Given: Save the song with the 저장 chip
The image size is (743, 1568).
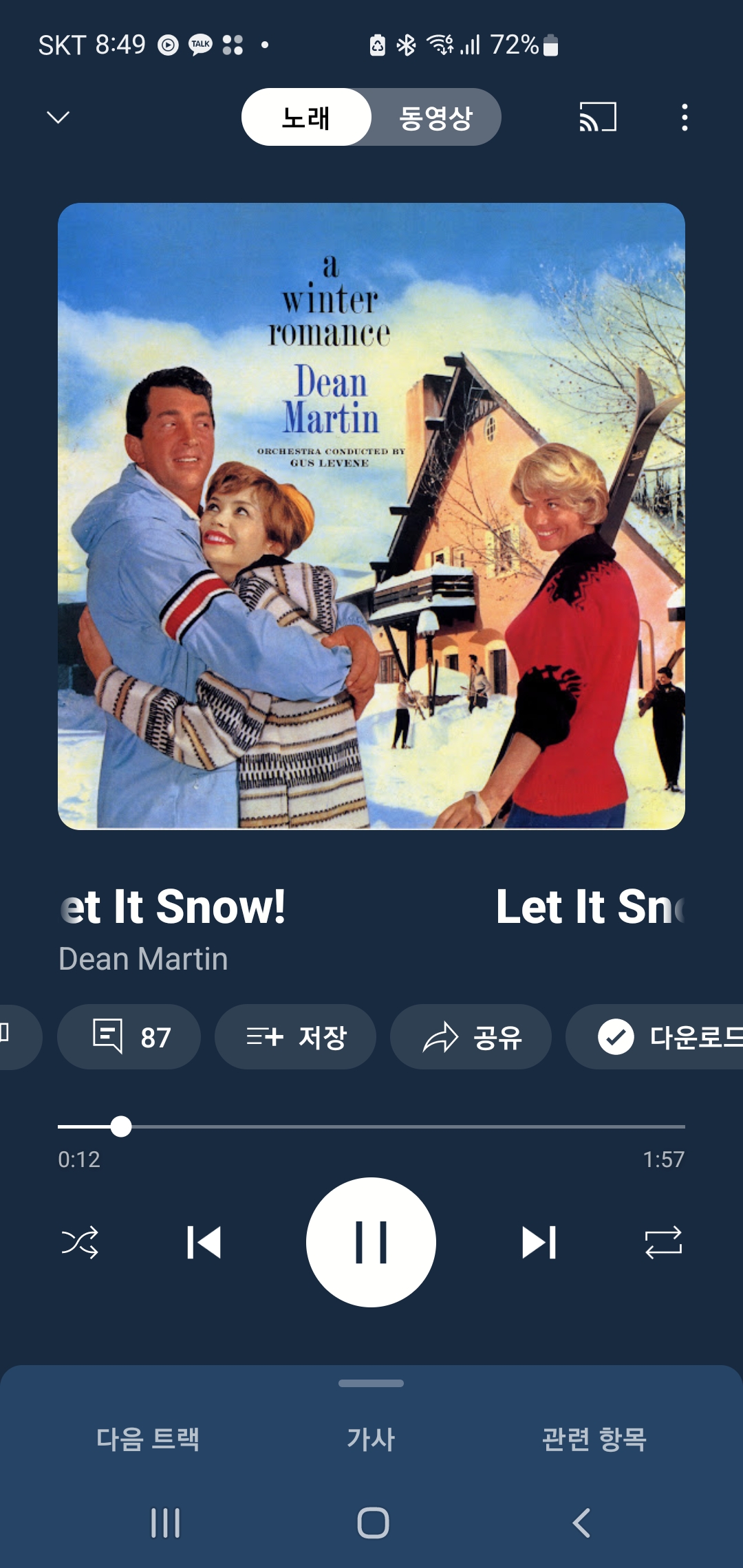Looking at the screenshot, I should 295,1036.
